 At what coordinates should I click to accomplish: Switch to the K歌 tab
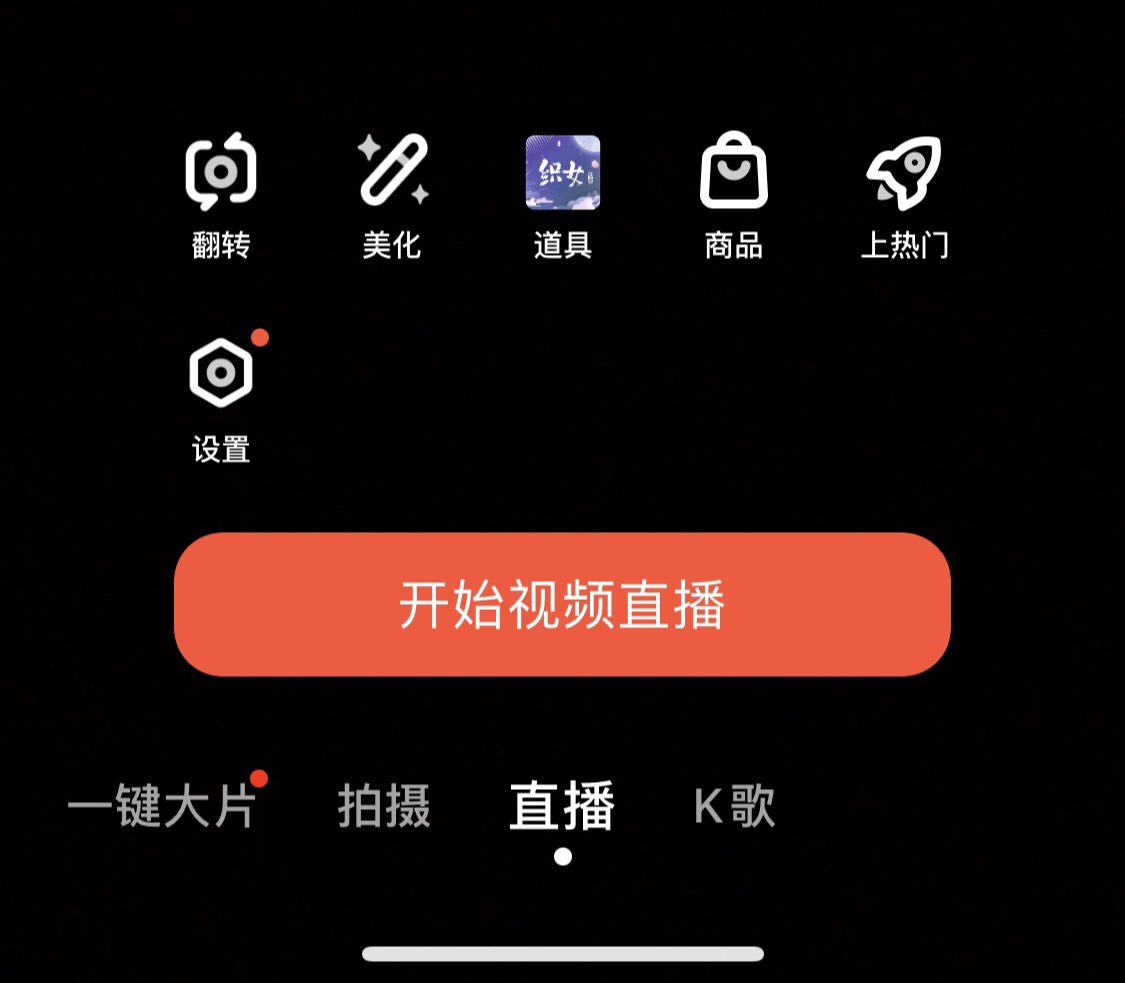735,807
